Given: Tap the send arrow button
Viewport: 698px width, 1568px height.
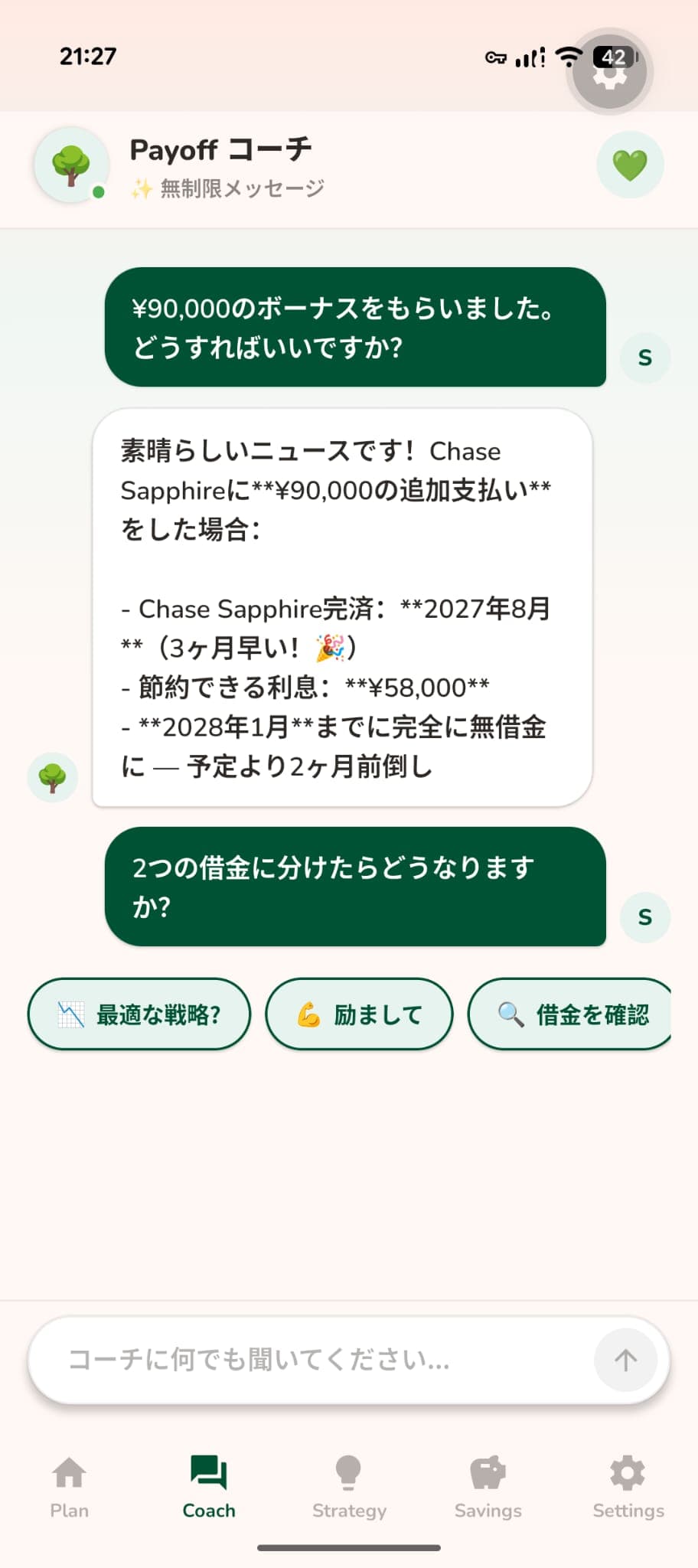Looking at the screenshot, I should pos(625,1361).
